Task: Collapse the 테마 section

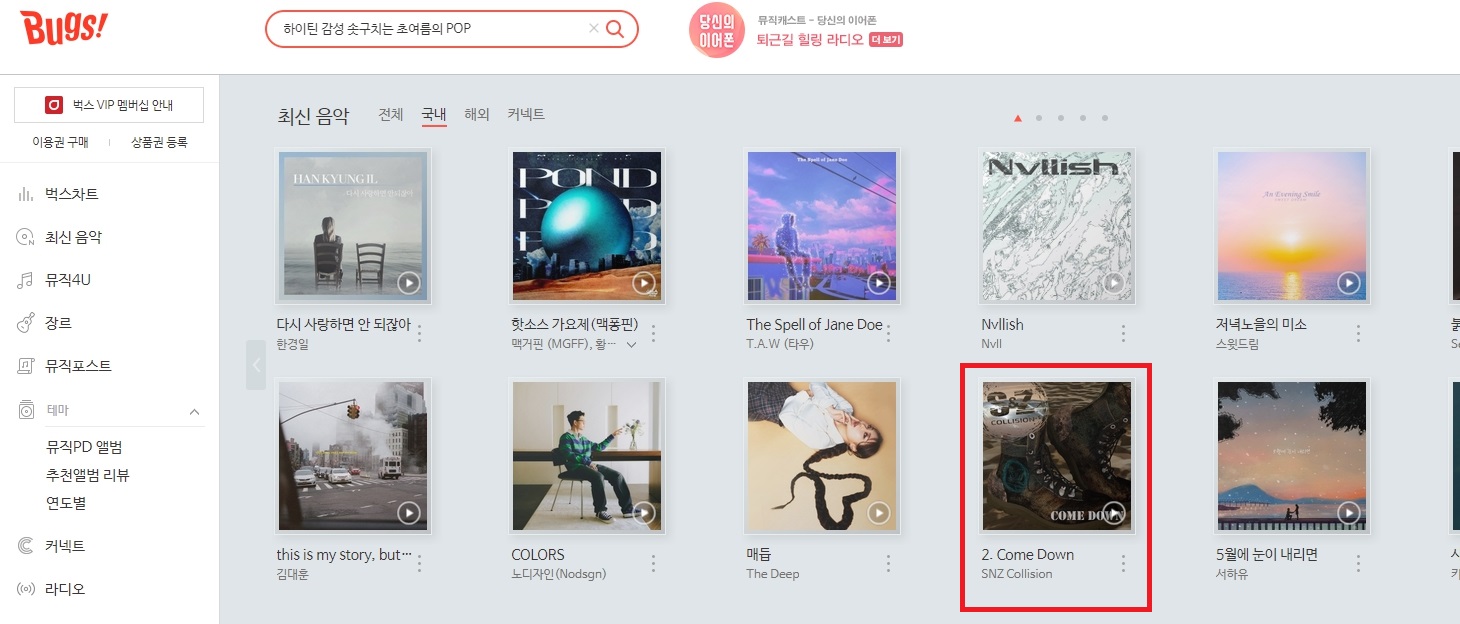Action: (194, 411)
